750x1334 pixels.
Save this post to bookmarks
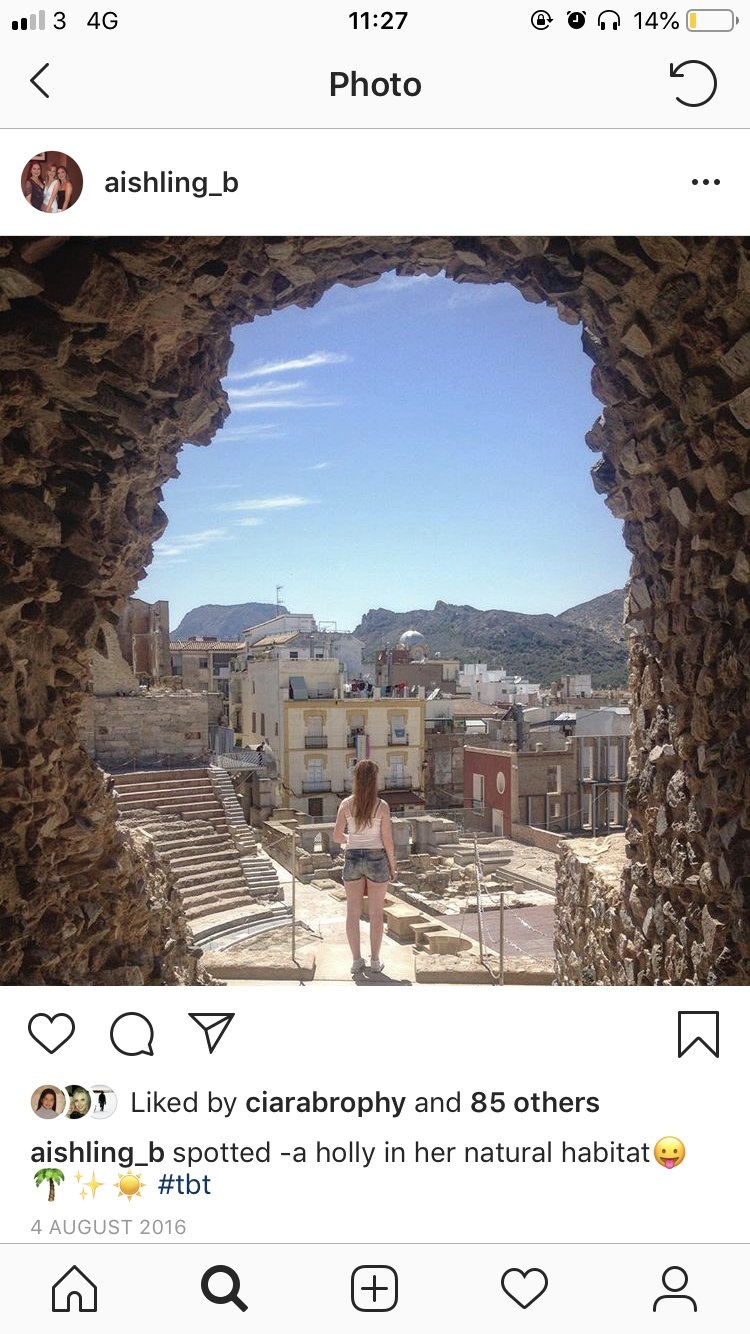[x=698, y=1034]
